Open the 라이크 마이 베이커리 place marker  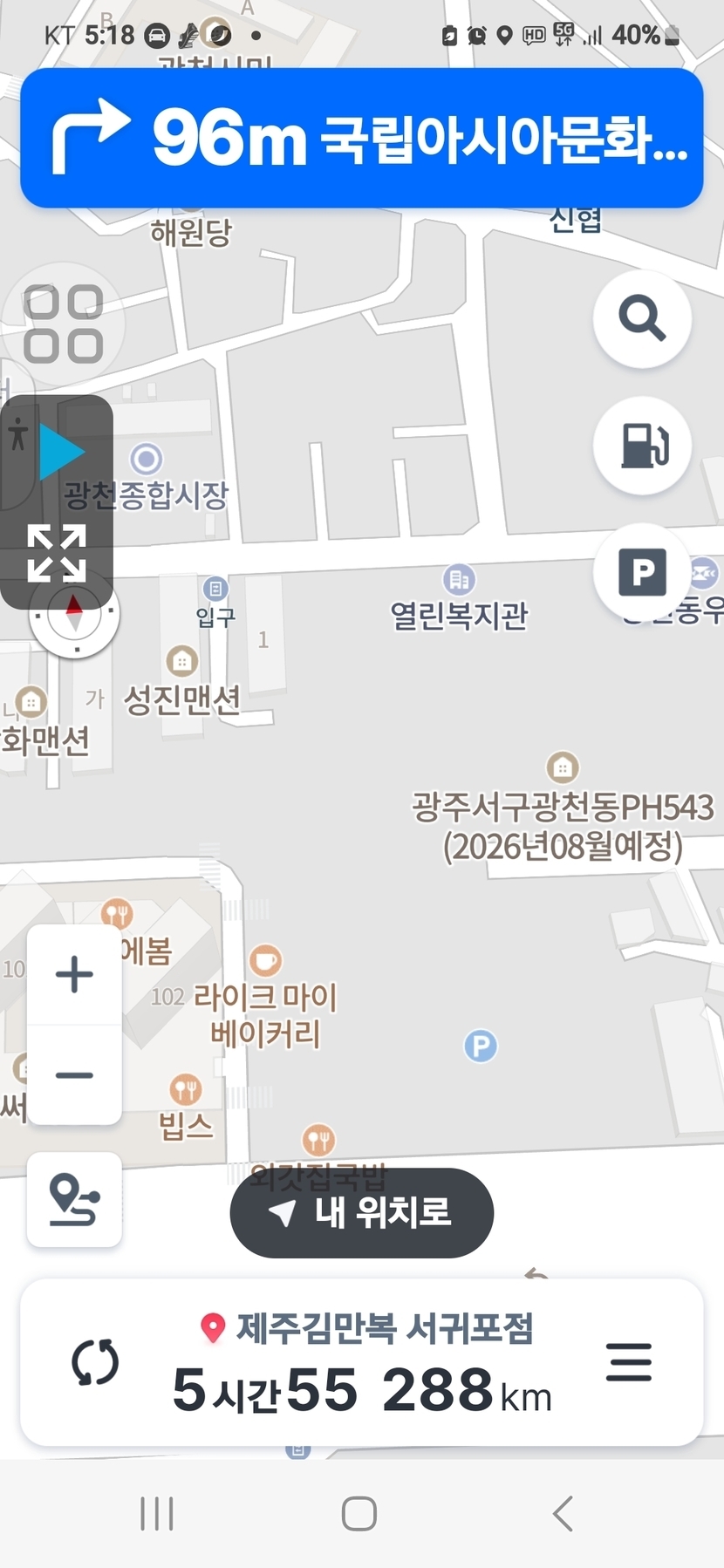(x=265, y=960)
